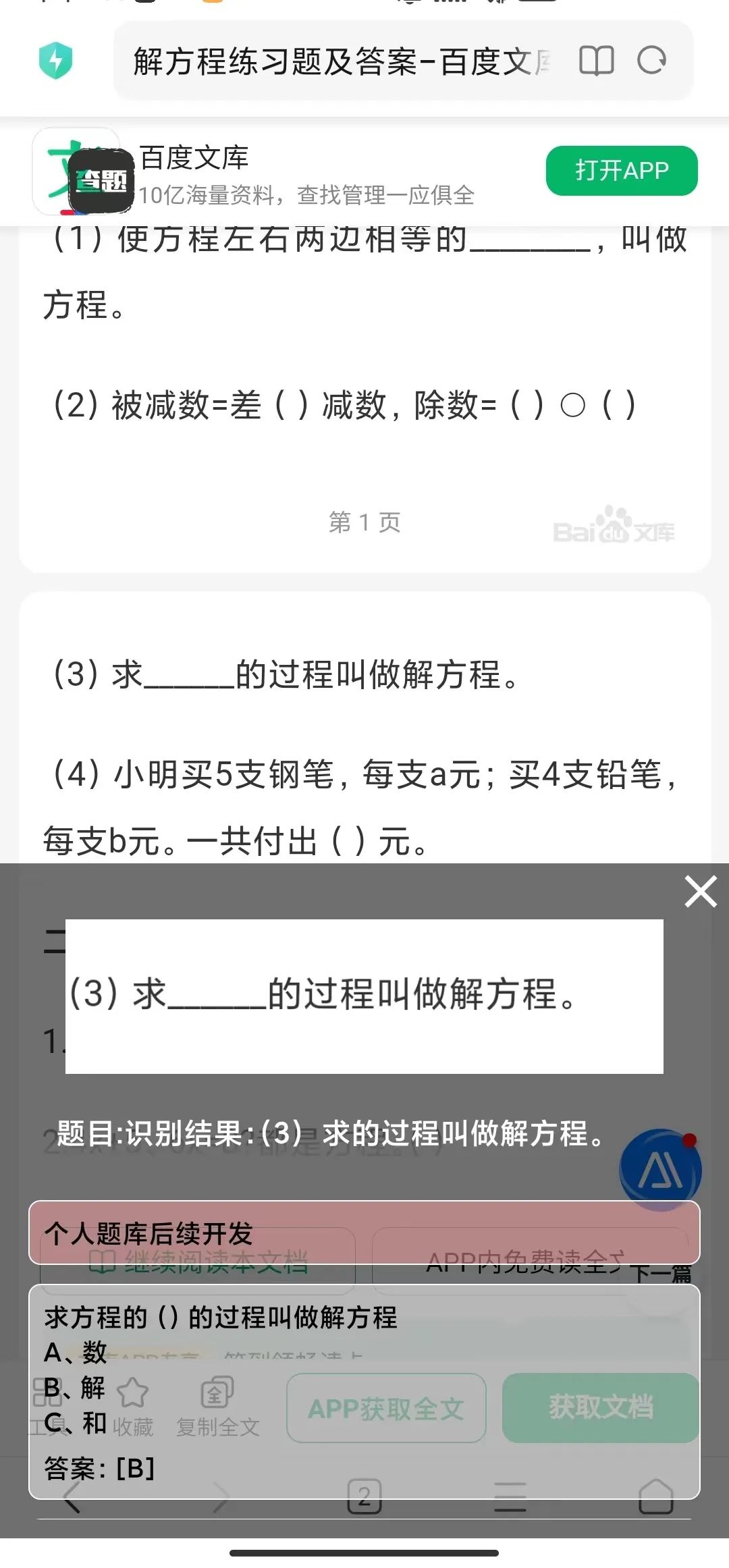Screen dimensions: 729x1568
Task: Tap the 打开APP button
Action: (x=621, y=171)
